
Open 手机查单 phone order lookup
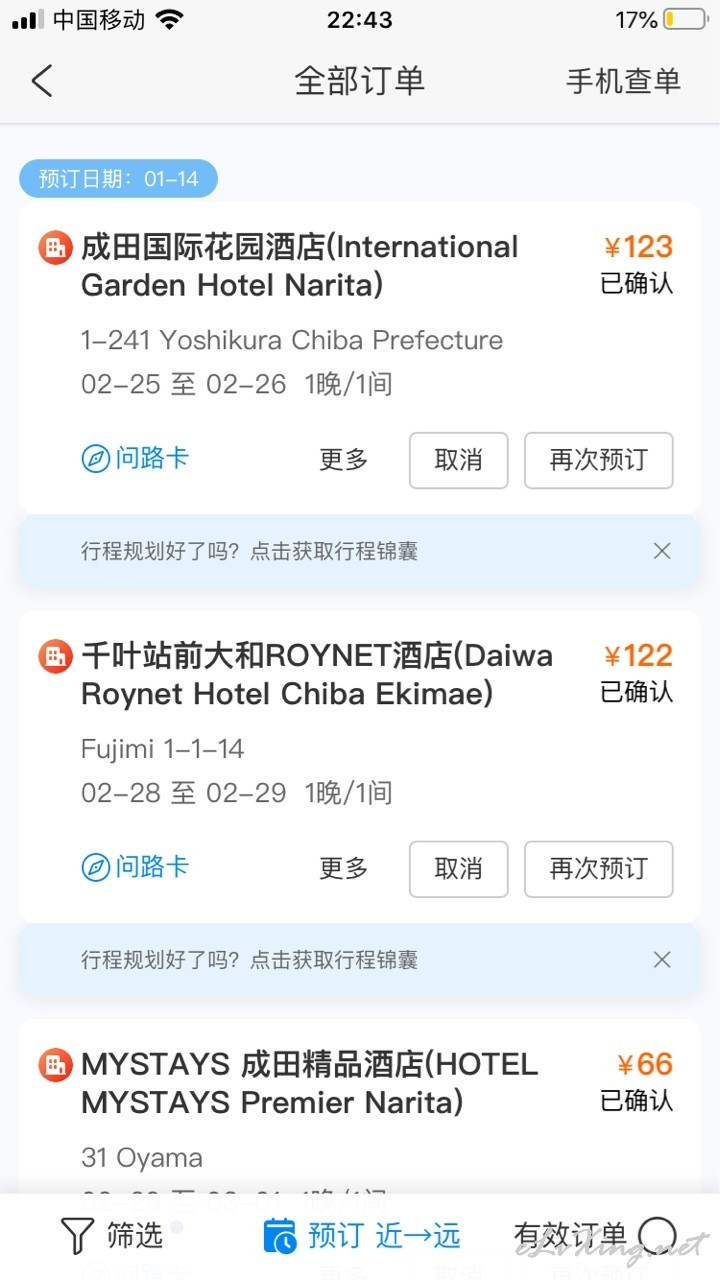tap(623, 81)
